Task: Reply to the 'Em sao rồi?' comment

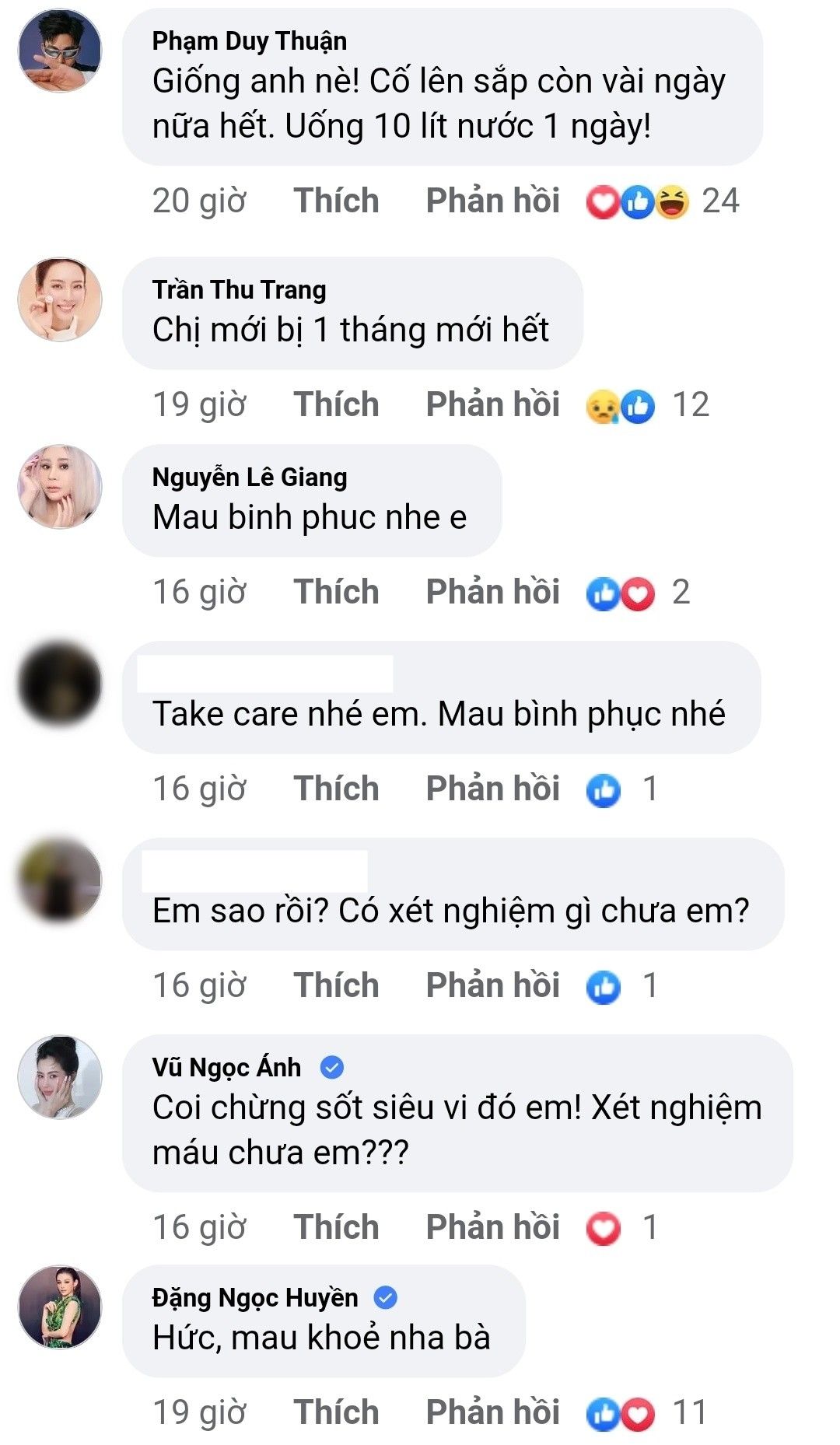Action: pyautogui.click(x=492, y=985)
